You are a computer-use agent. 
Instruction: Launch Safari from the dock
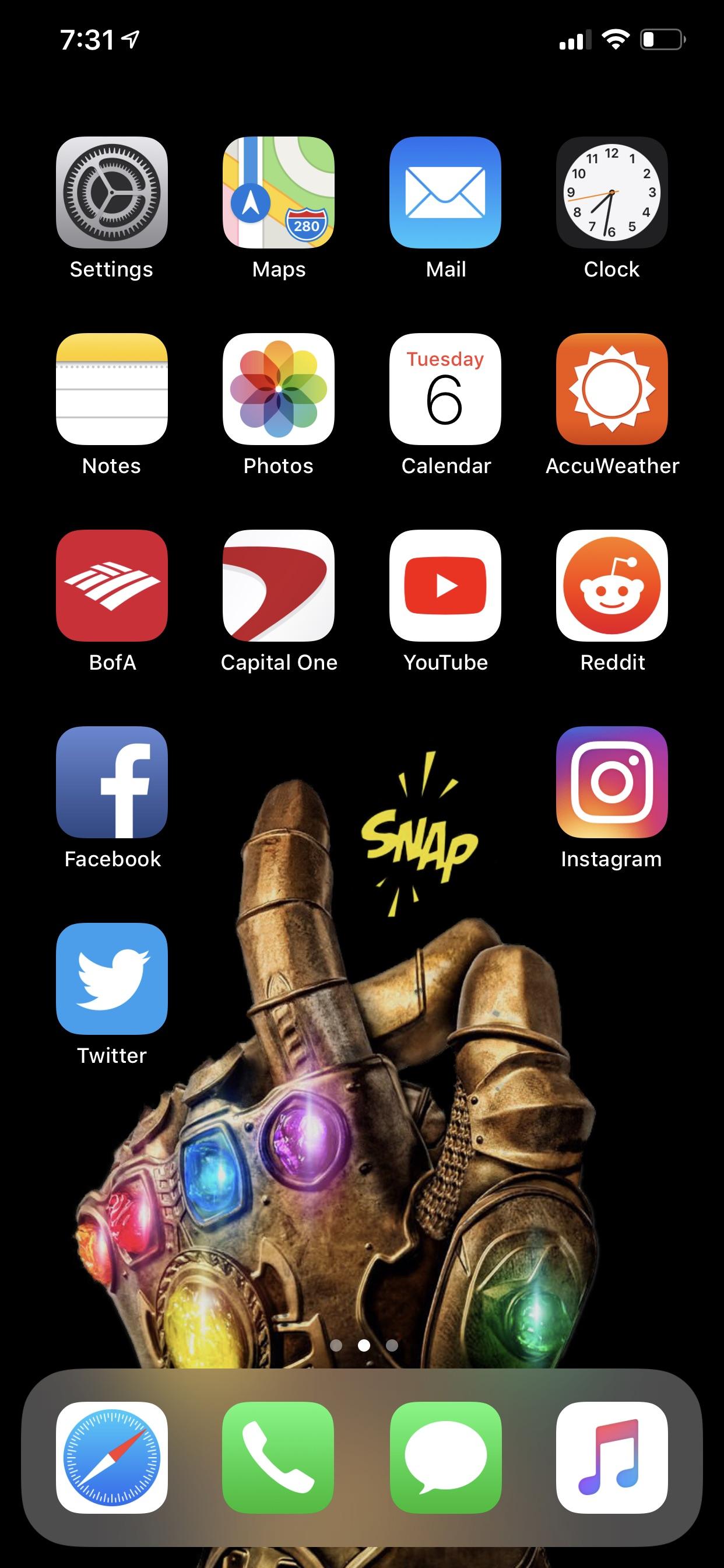[112, 1458]
